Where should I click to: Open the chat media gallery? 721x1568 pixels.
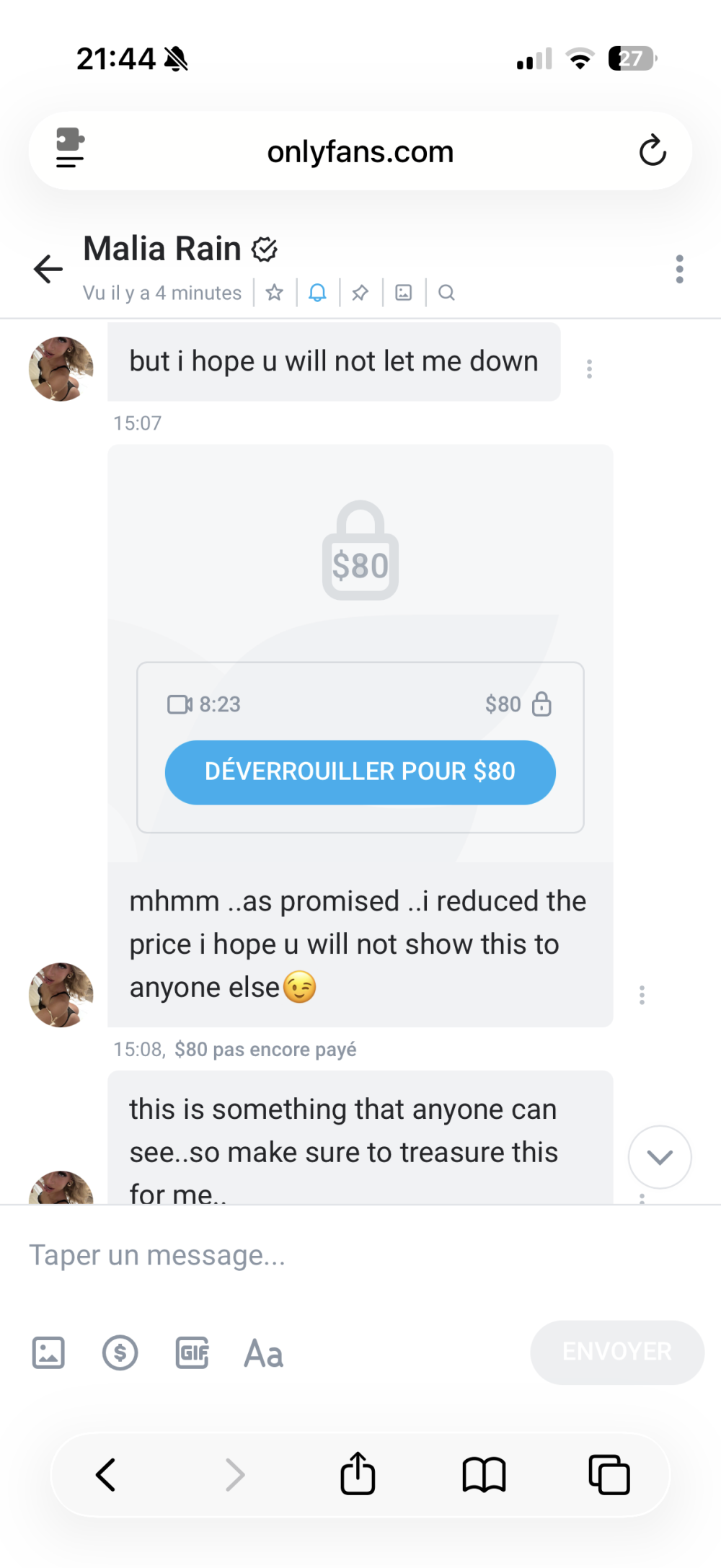click(404, 293)
